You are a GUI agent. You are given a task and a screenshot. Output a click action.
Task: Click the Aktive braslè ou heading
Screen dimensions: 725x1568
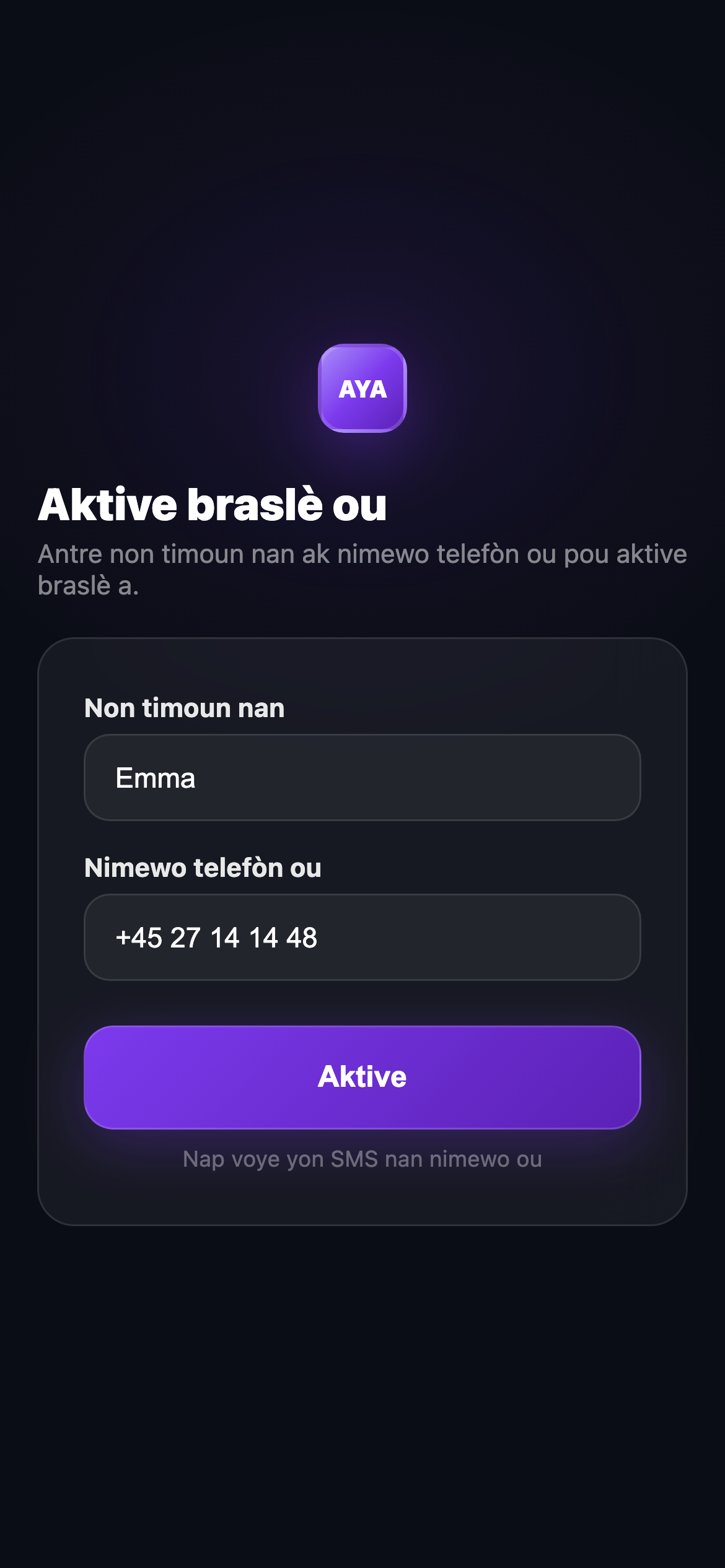[213, 504]
